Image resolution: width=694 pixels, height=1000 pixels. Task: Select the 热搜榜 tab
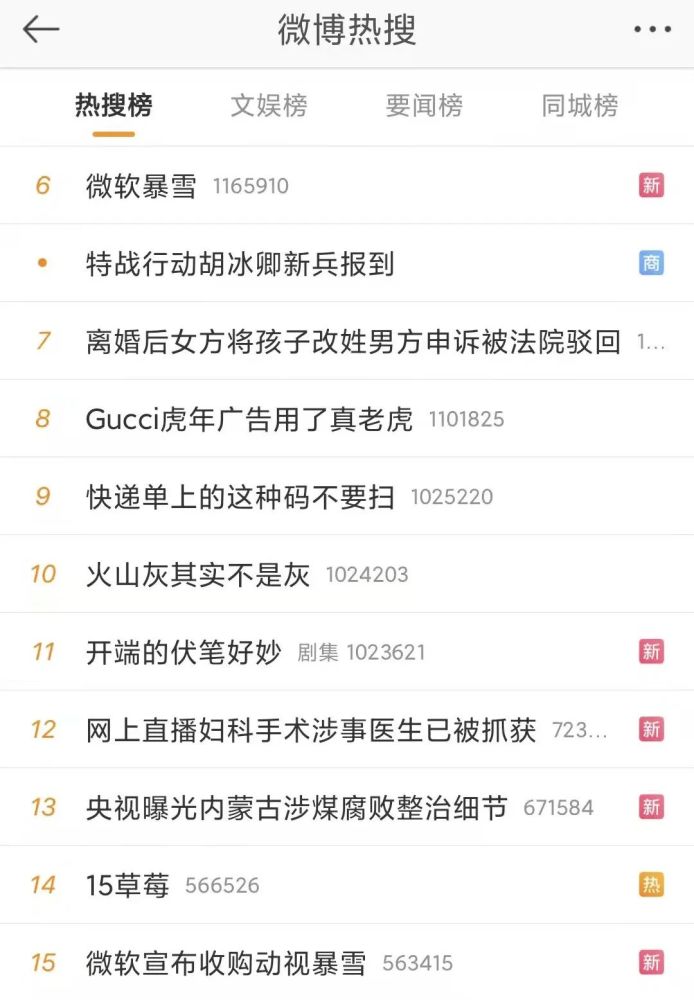(114, 105)
